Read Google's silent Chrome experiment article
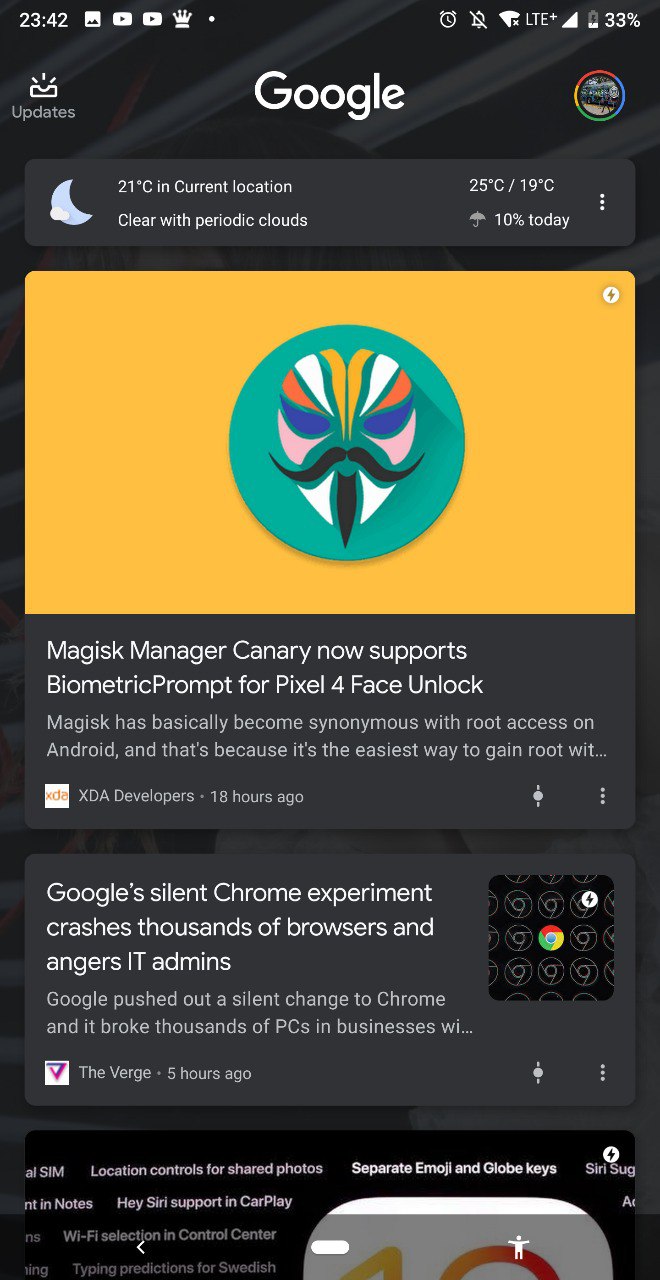Viewport: 660px width, 1280px height. [330, 979]
